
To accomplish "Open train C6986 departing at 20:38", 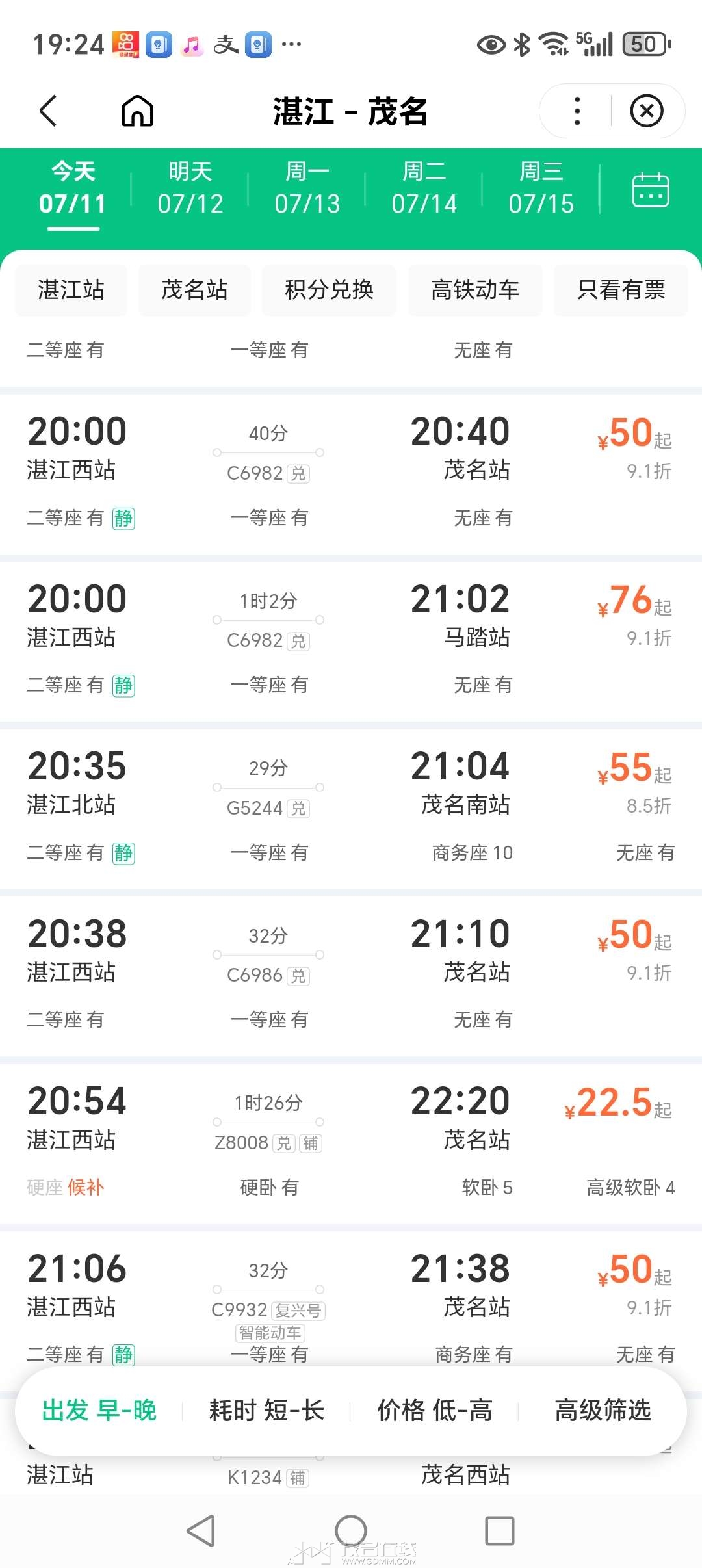I will pyautogui.click(x=351, y=976).
